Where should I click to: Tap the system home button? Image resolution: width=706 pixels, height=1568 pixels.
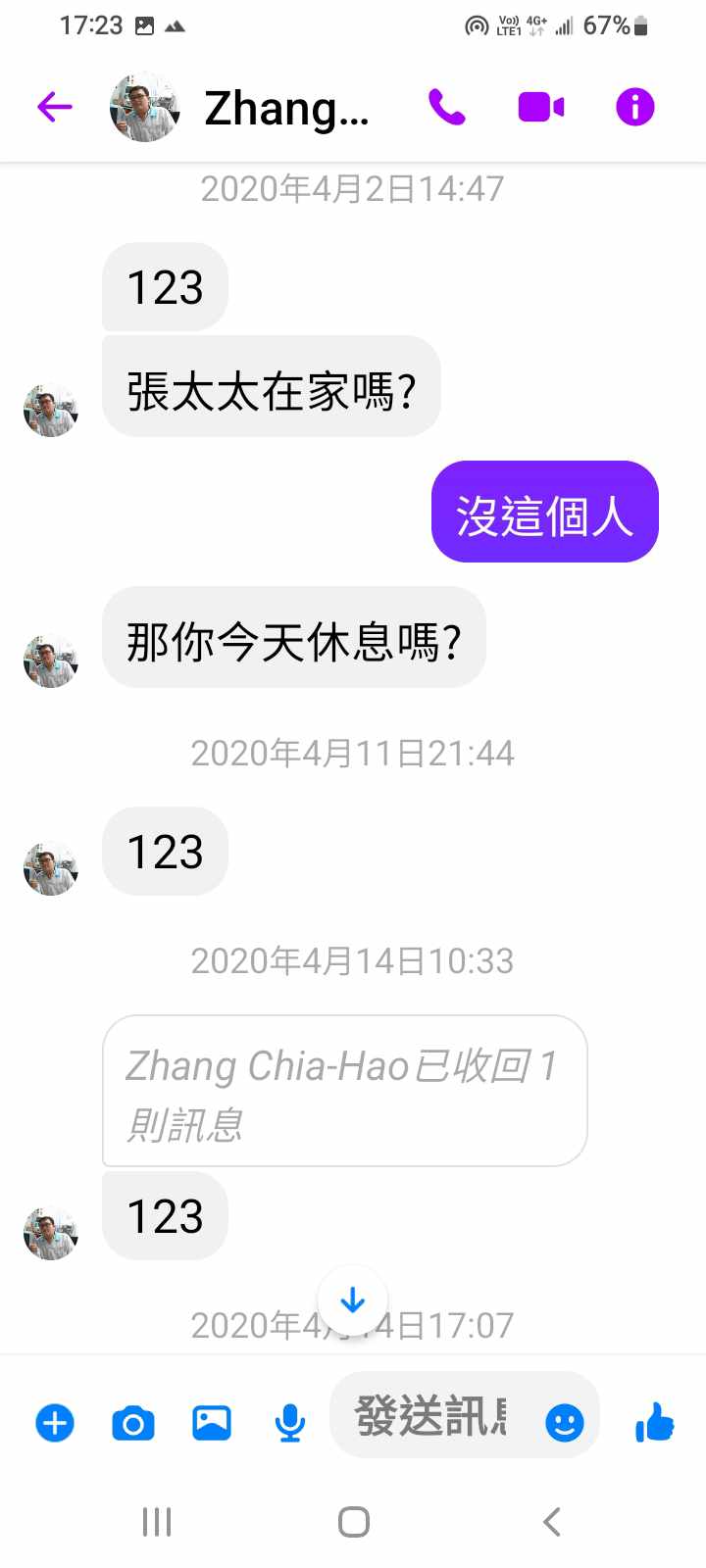[x=353, y=1522]
